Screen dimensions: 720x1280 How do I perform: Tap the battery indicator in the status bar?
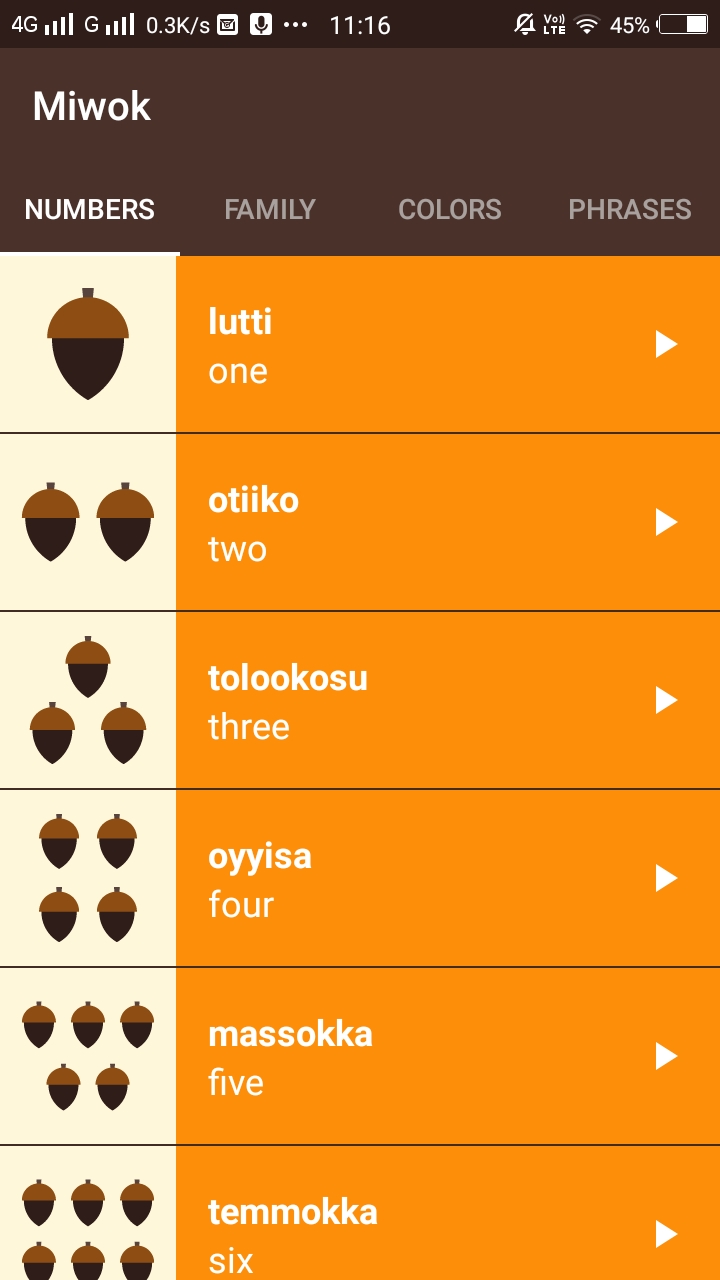click(x=686, y=25)
